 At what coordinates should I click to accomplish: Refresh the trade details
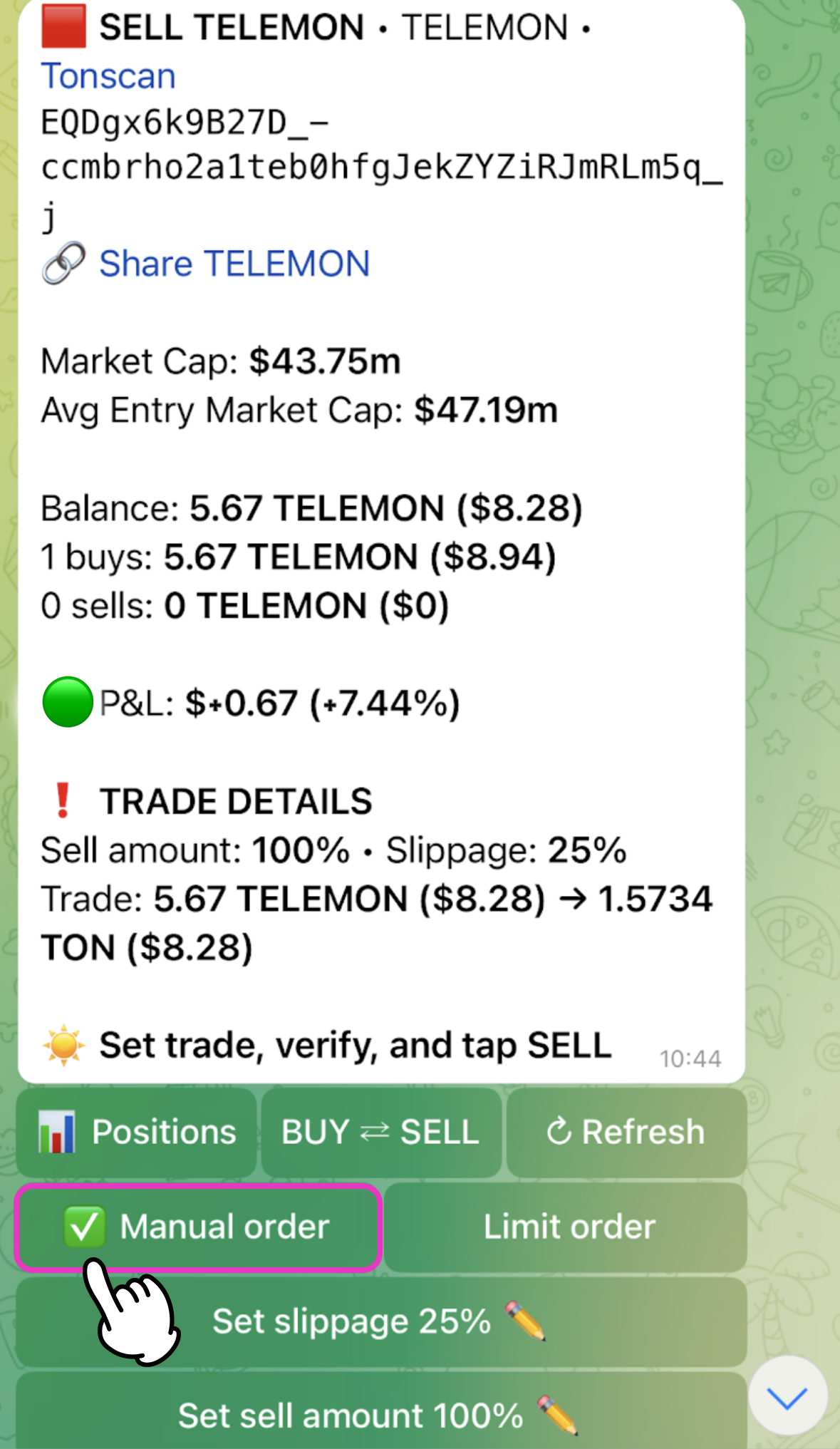coord(626,1132)
